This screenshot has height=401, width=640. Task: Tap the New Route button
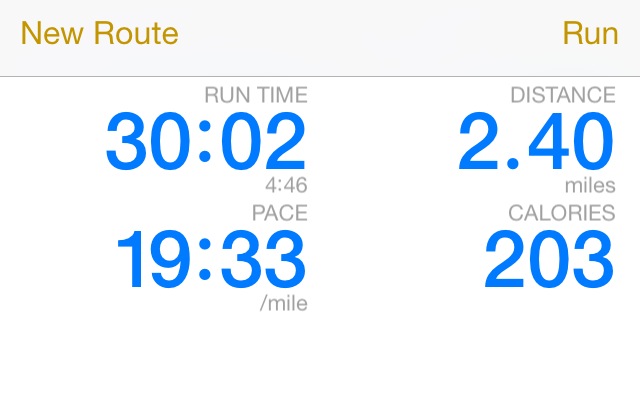pyautogui.click(x=99, y=34)
